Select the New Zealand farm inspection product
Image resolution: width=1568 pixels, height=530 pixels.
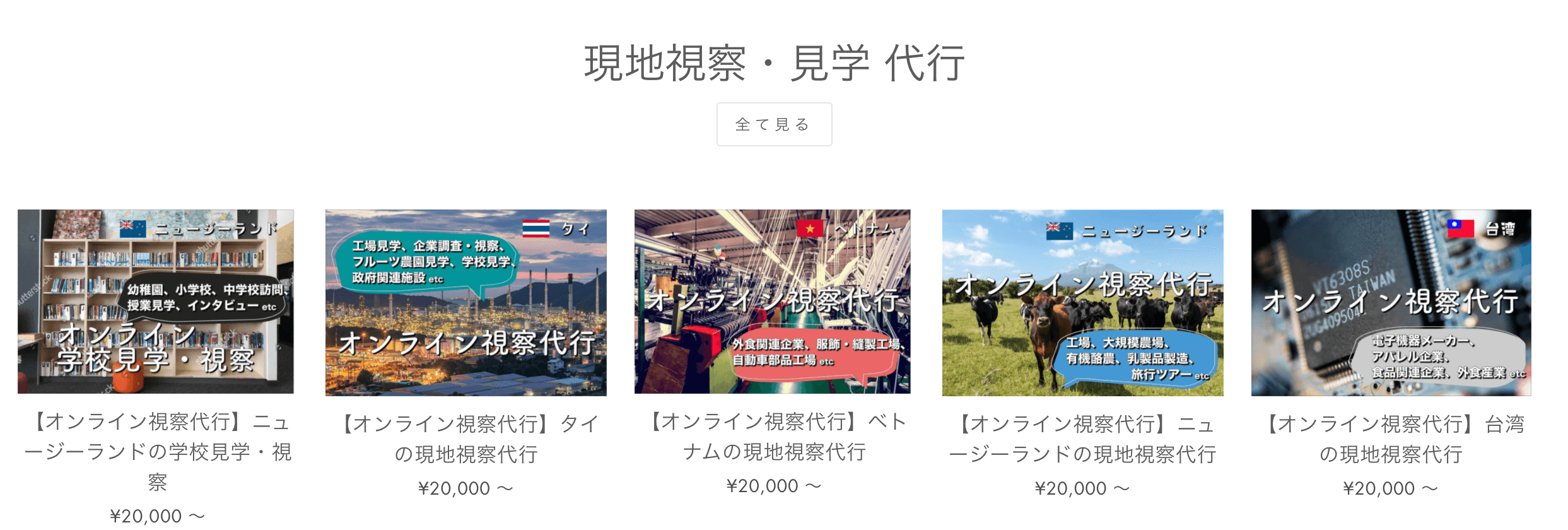pyautogui.click(x=1082, y=303)
